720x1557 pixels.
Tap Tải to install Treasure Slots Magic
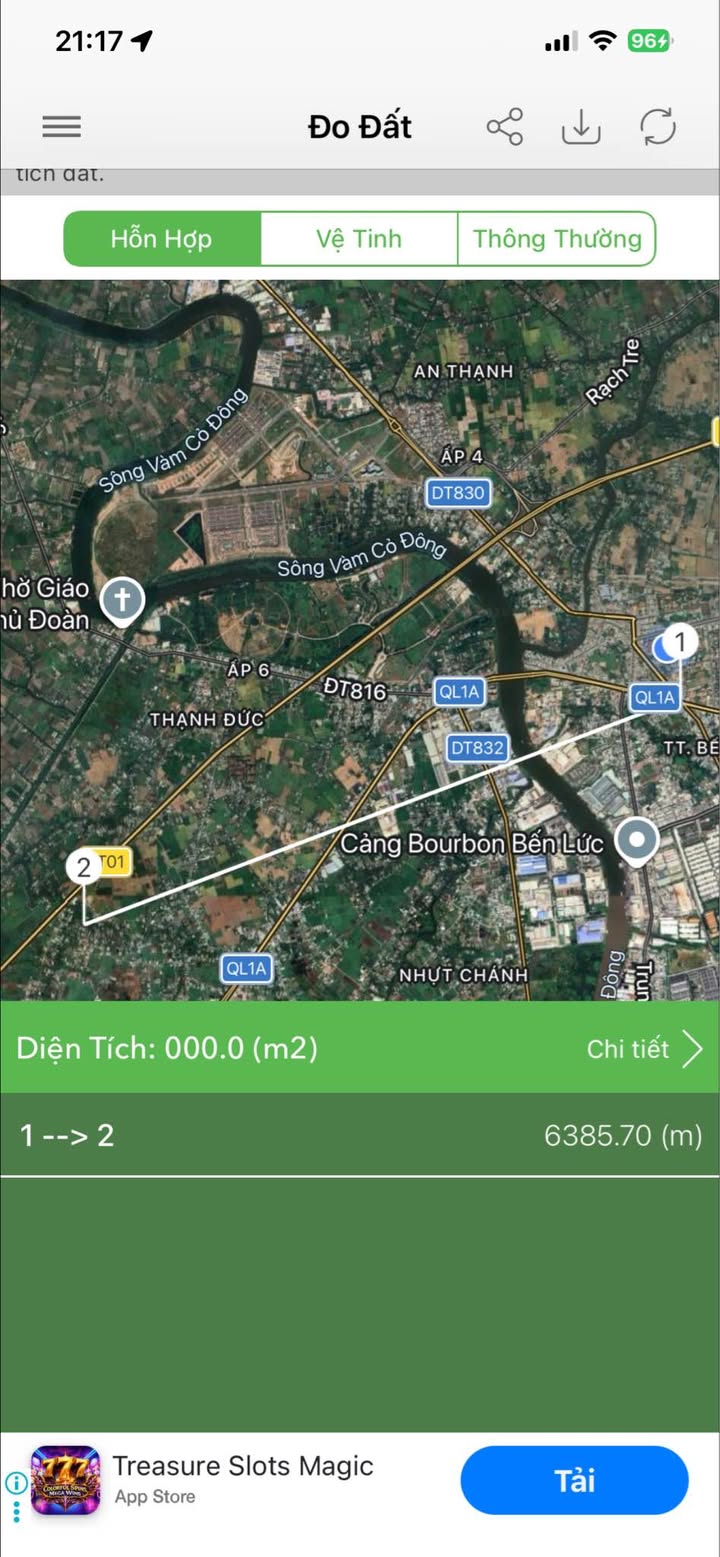click(x=574, y=1480)
